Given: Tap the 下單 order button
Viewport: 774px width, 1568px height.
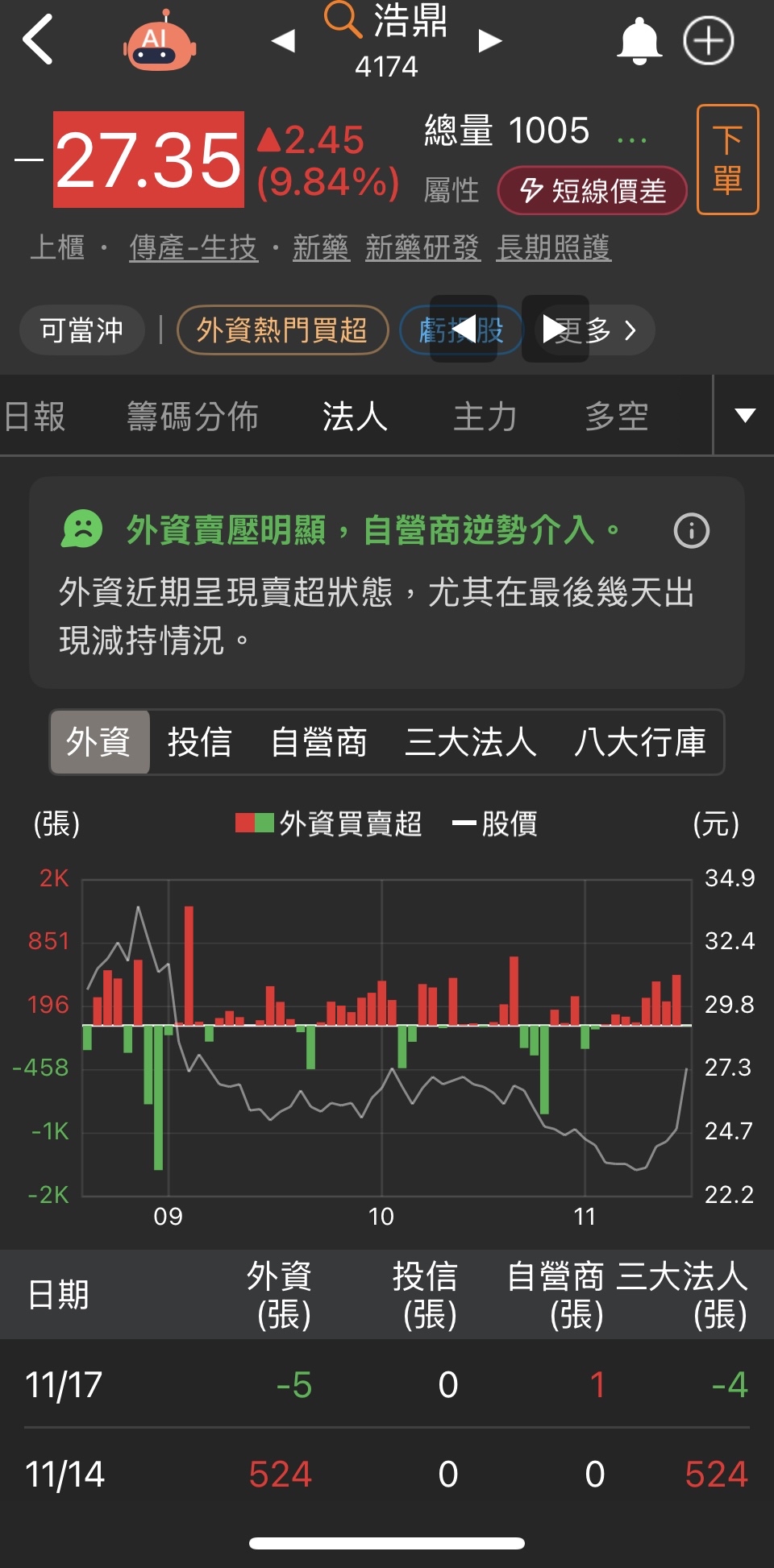Looking at the screenshot, I should coord(727,160).
